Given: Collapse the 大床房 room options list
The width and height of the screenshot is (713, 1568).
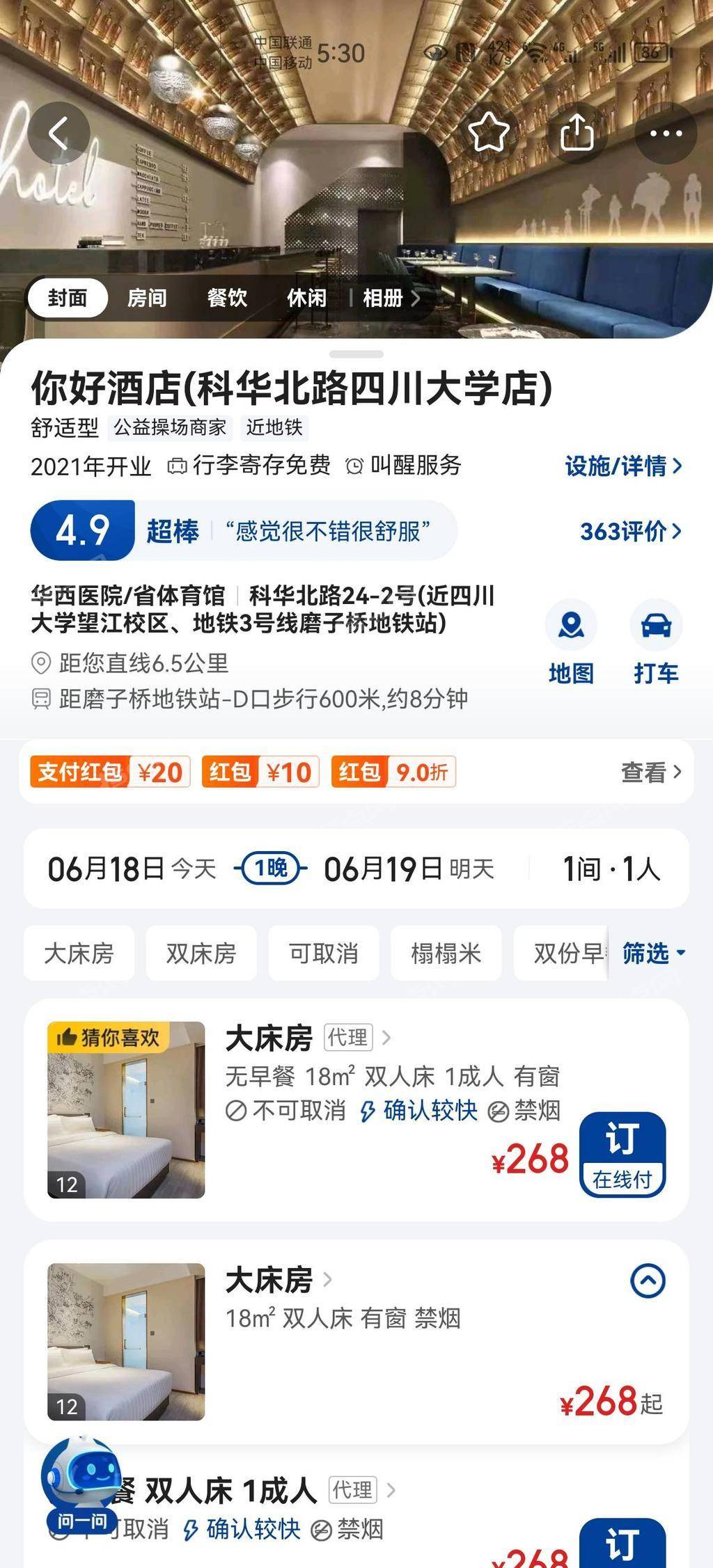Looking at the screenshot, I should coord(648,1281).
